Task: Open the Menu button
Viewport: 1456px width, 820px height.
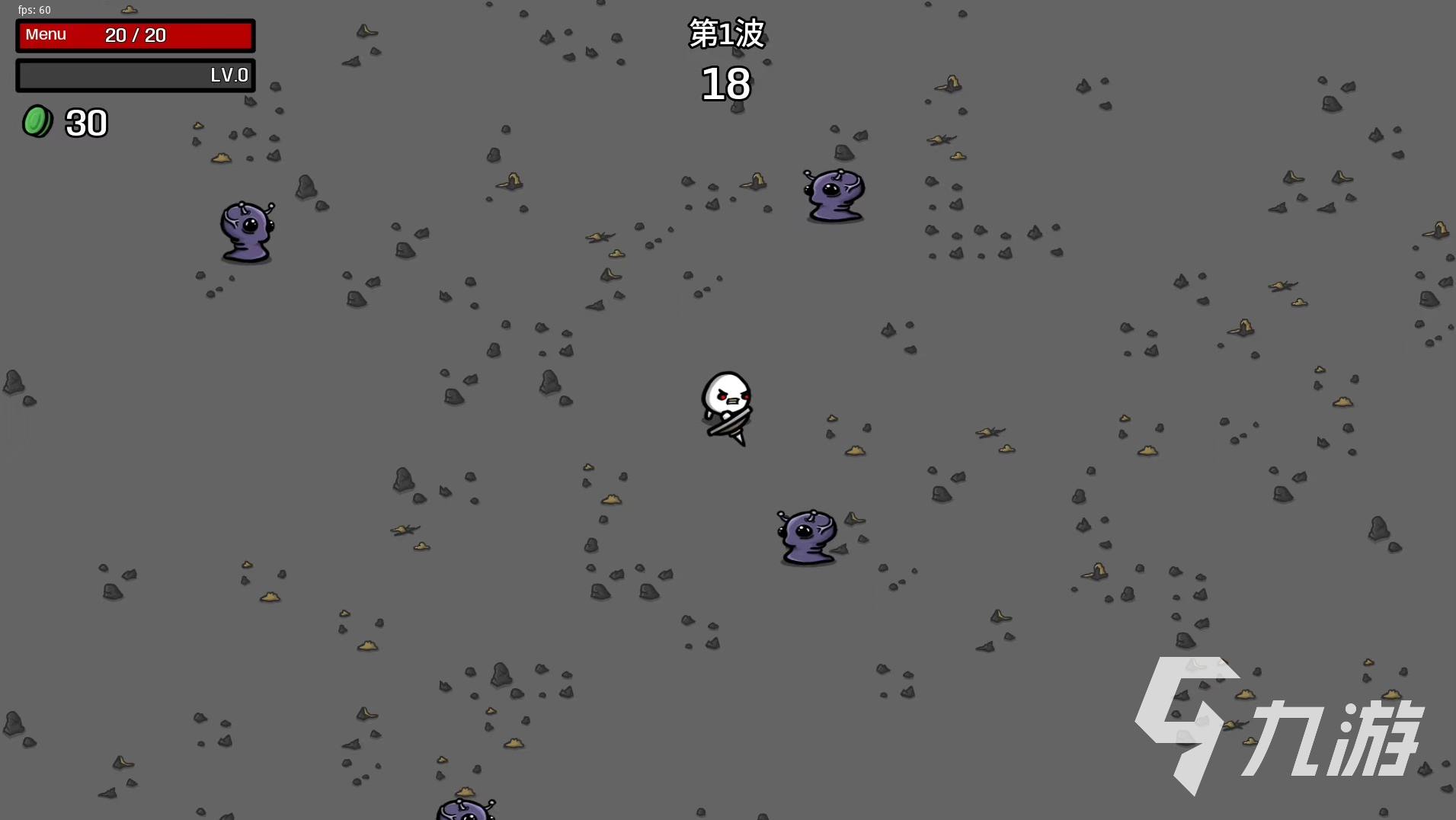Action: [x=46, y=35]
